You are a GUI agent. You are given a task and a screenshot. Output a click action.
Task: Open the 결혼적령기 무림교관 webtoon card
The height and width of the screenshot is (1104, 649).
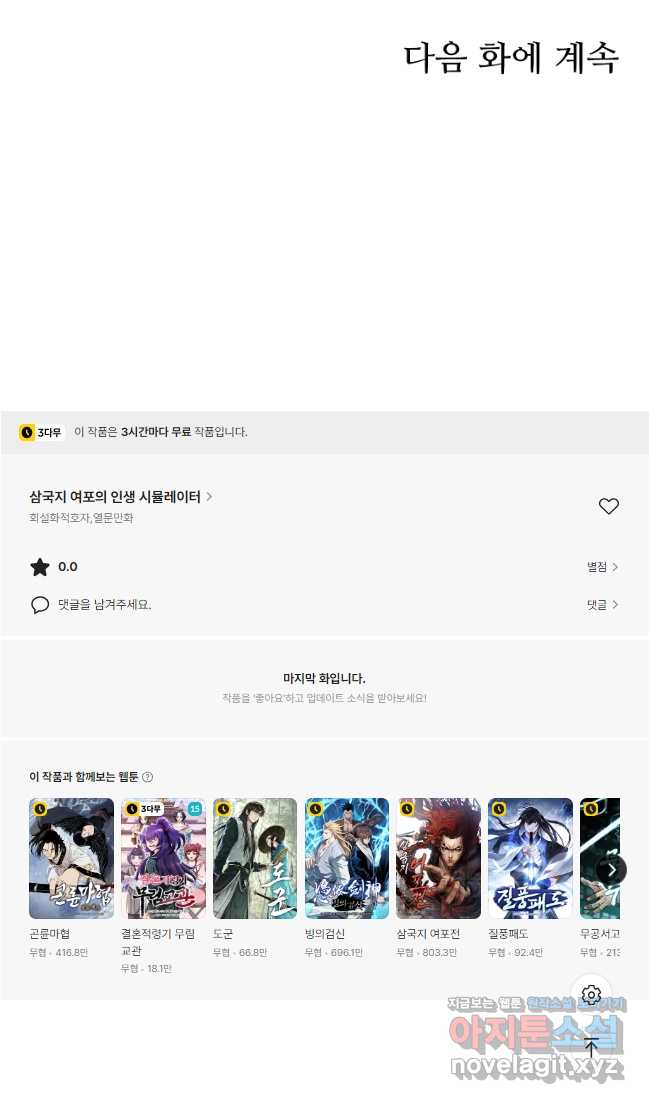[163, 858]
